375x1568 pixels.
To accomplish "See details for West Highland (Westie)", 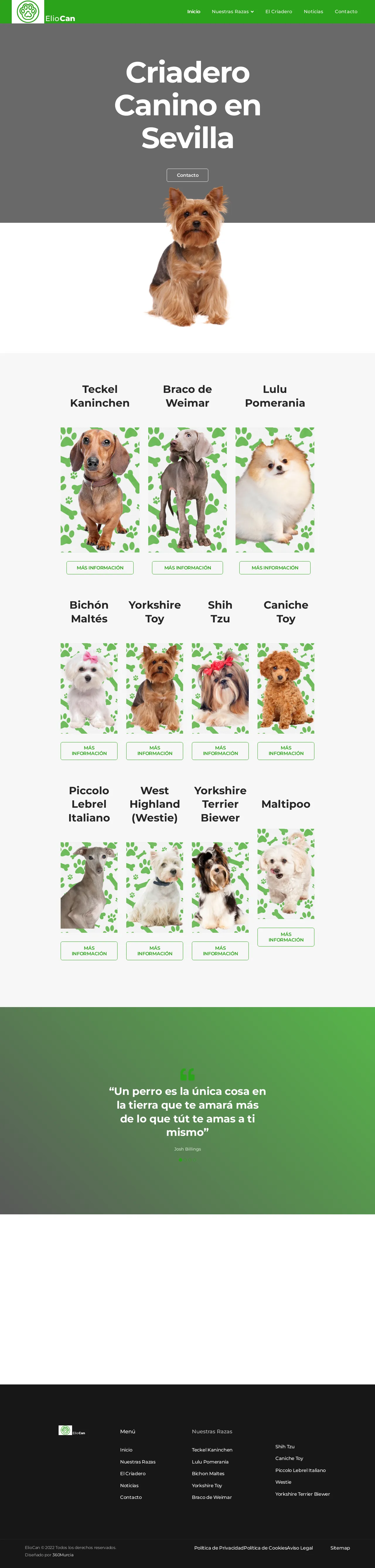I will [x=155, y=951].
